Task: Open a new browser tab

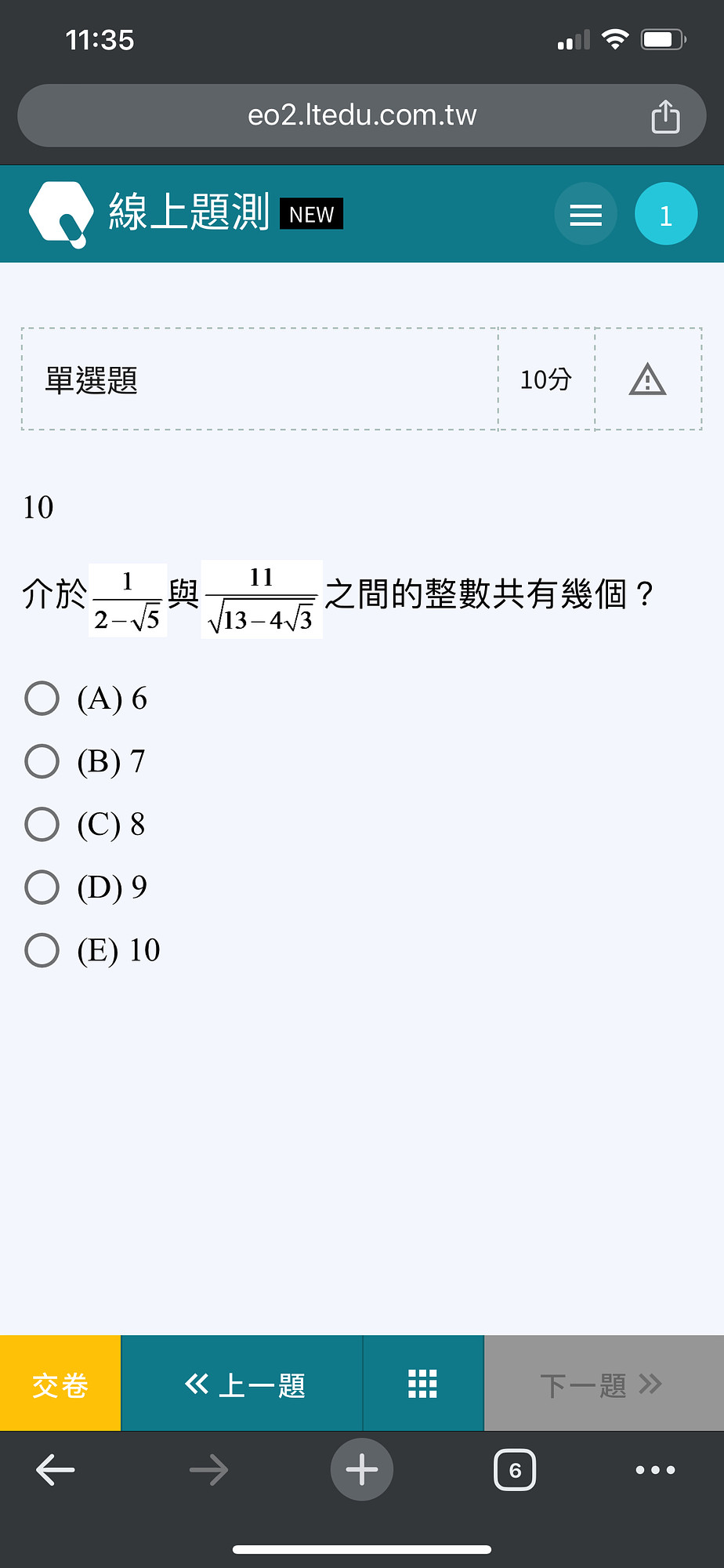Action: click(362, 1470)
